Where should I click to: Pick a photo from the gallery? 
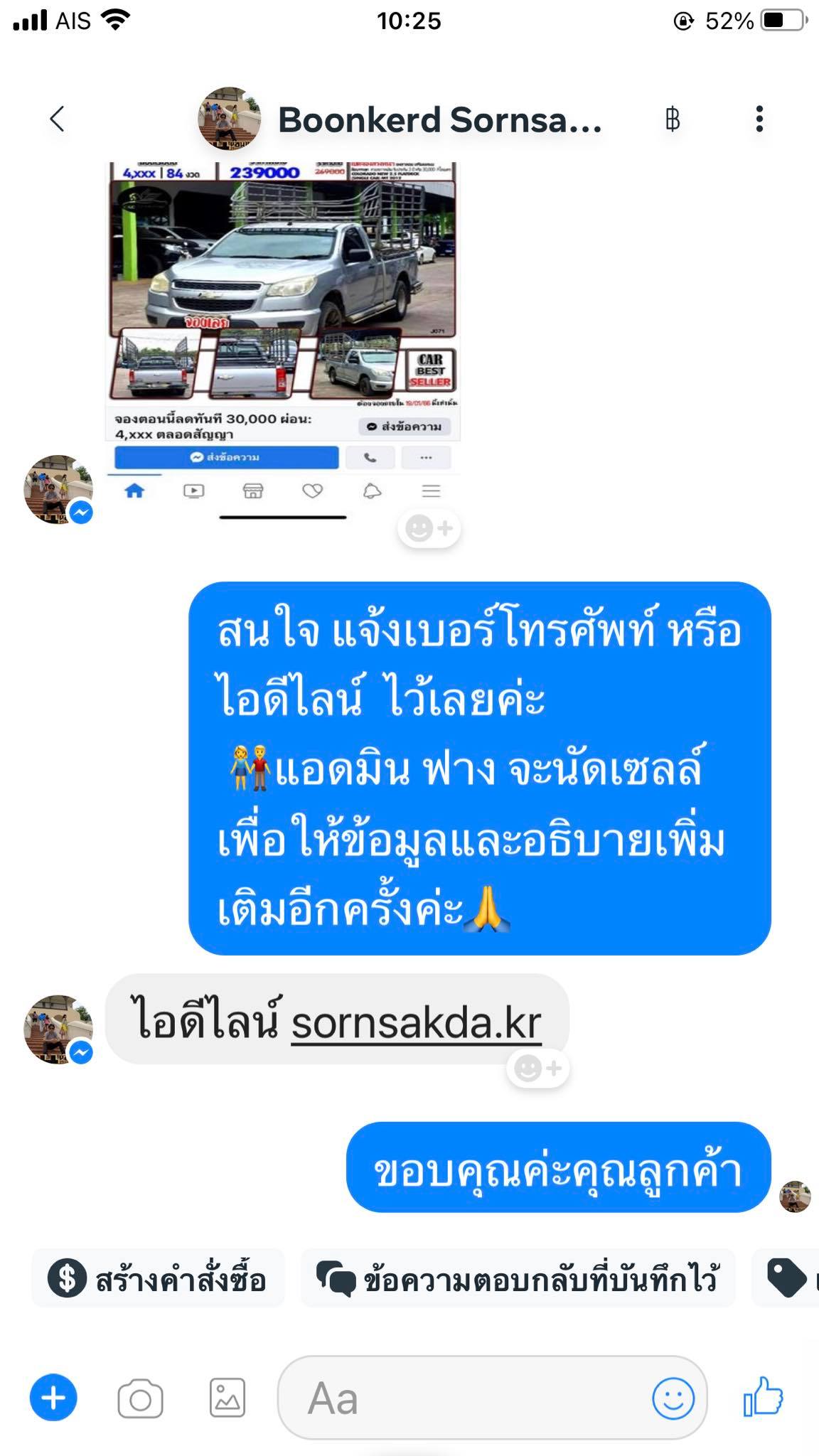[x=227, y=1398]
